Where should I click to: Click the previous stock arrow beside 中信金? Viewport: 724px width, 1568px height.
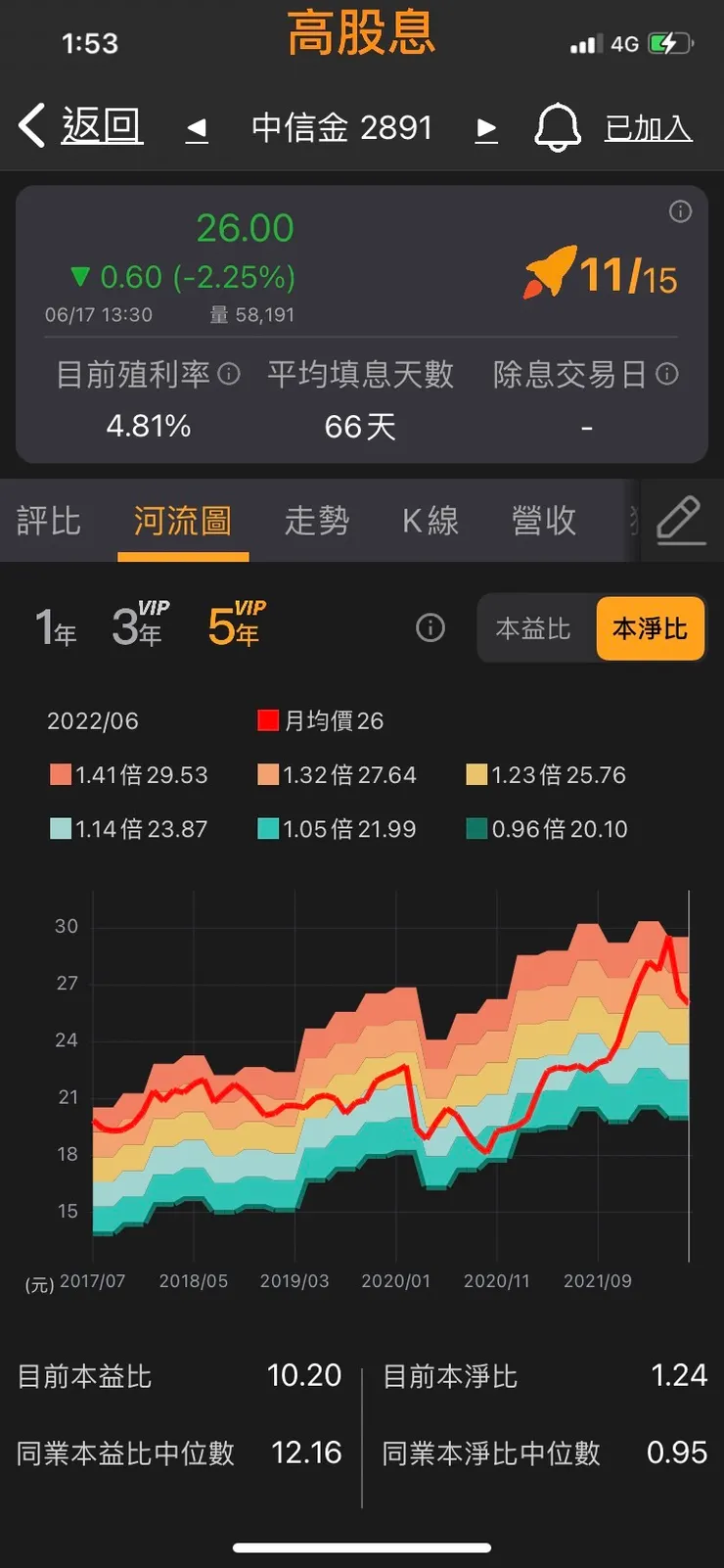(x=196, y=128)
